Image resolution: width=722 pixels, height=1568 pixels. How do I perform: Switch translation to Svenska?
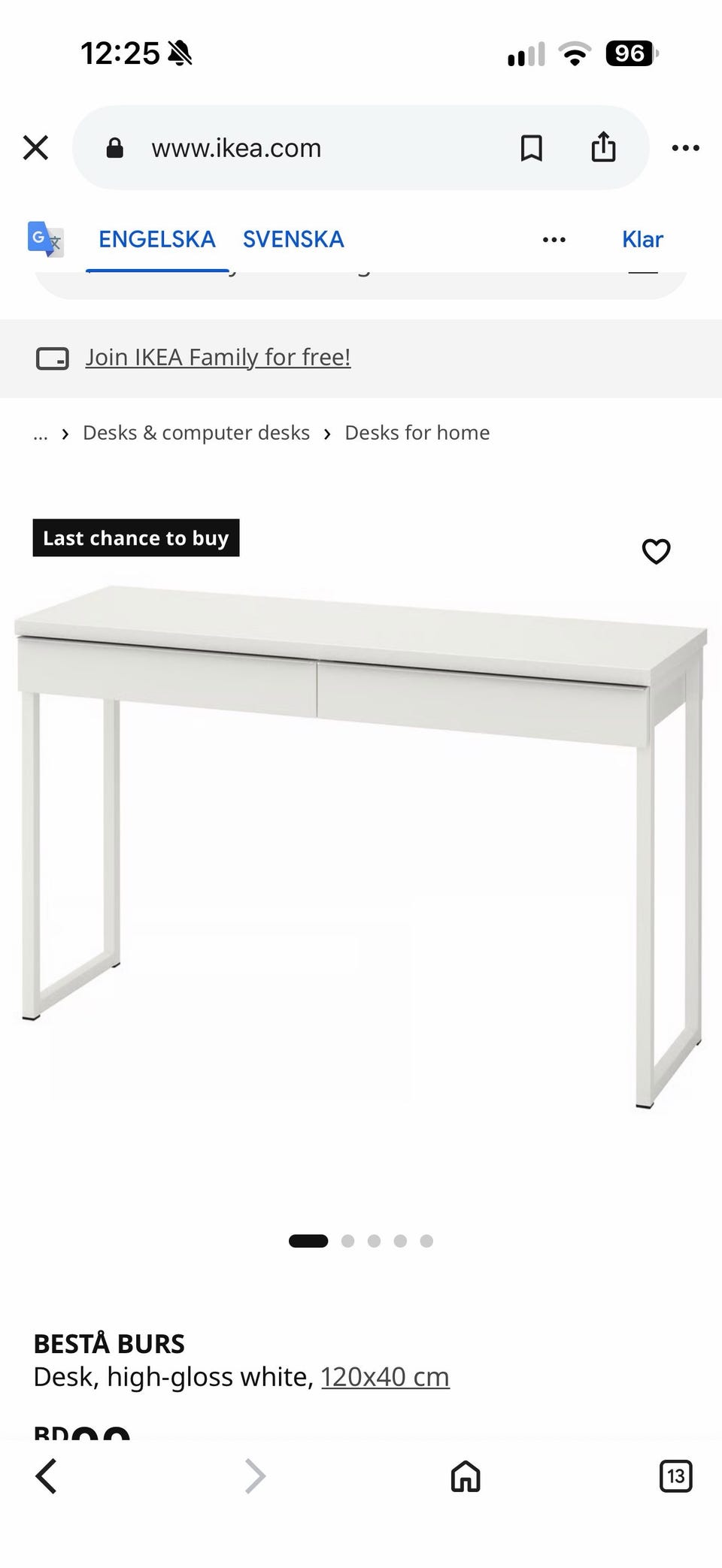(293, 239)
